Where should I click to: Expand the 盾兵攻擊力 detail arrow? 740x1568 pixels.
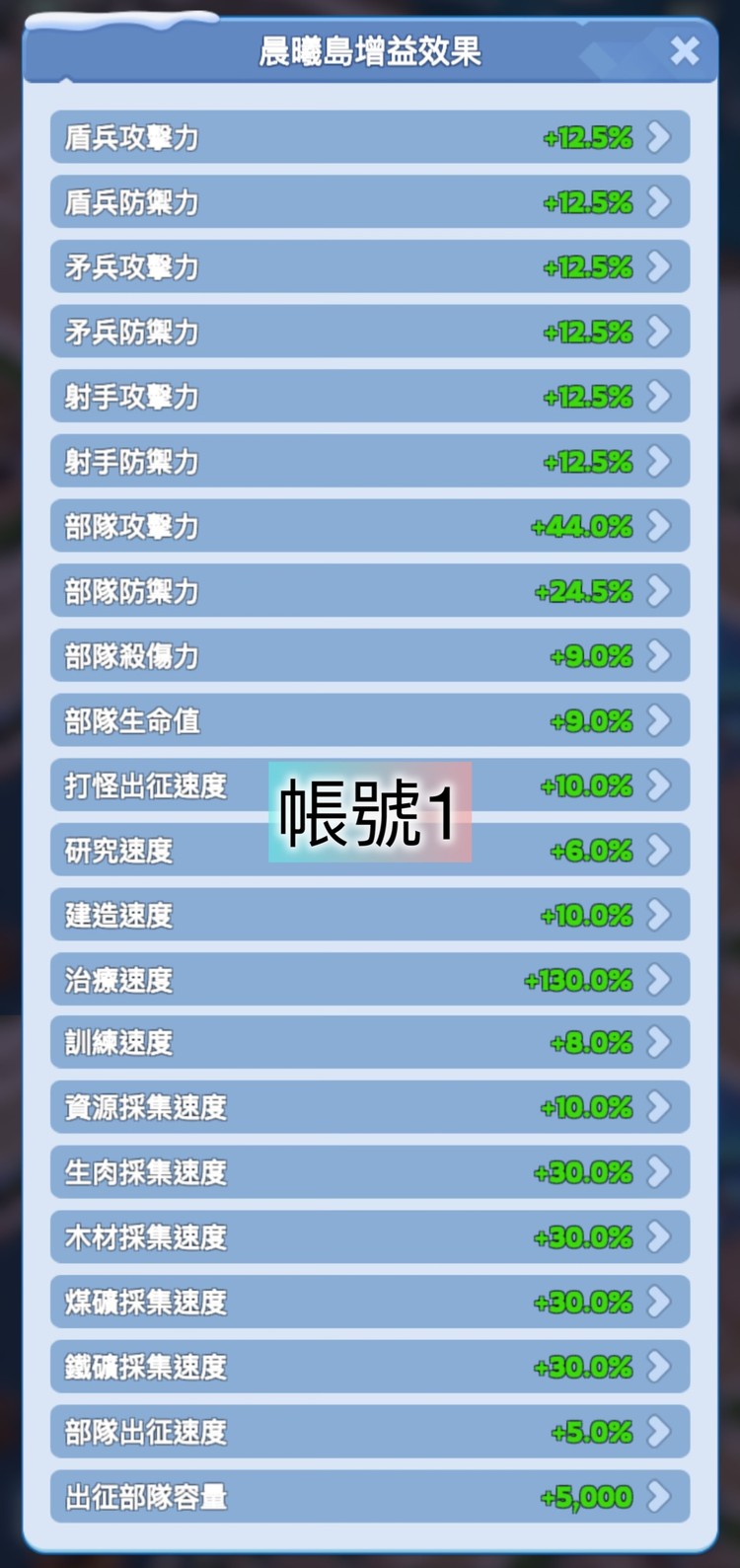(659, 138)
